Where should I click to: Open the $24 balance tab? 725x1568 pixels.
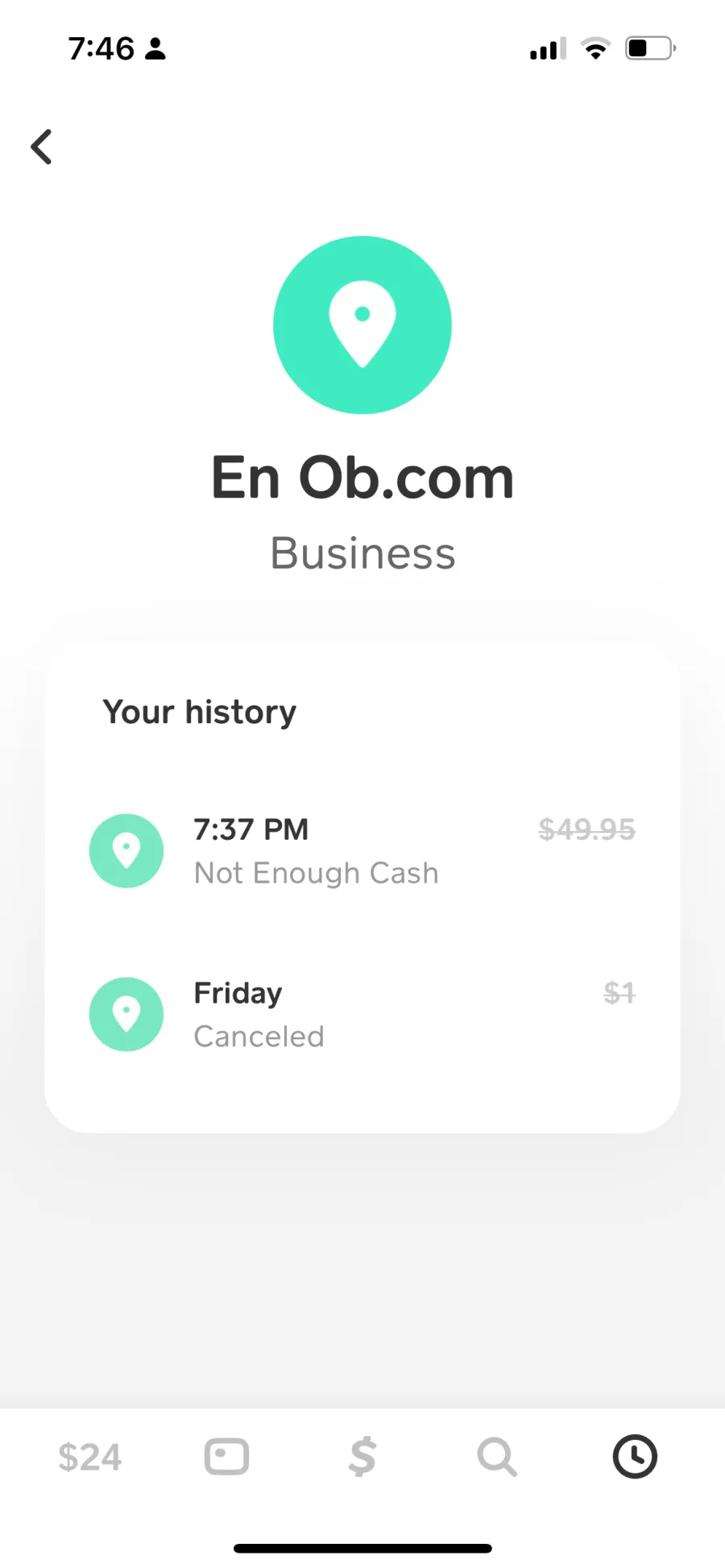coord(89,1457)
